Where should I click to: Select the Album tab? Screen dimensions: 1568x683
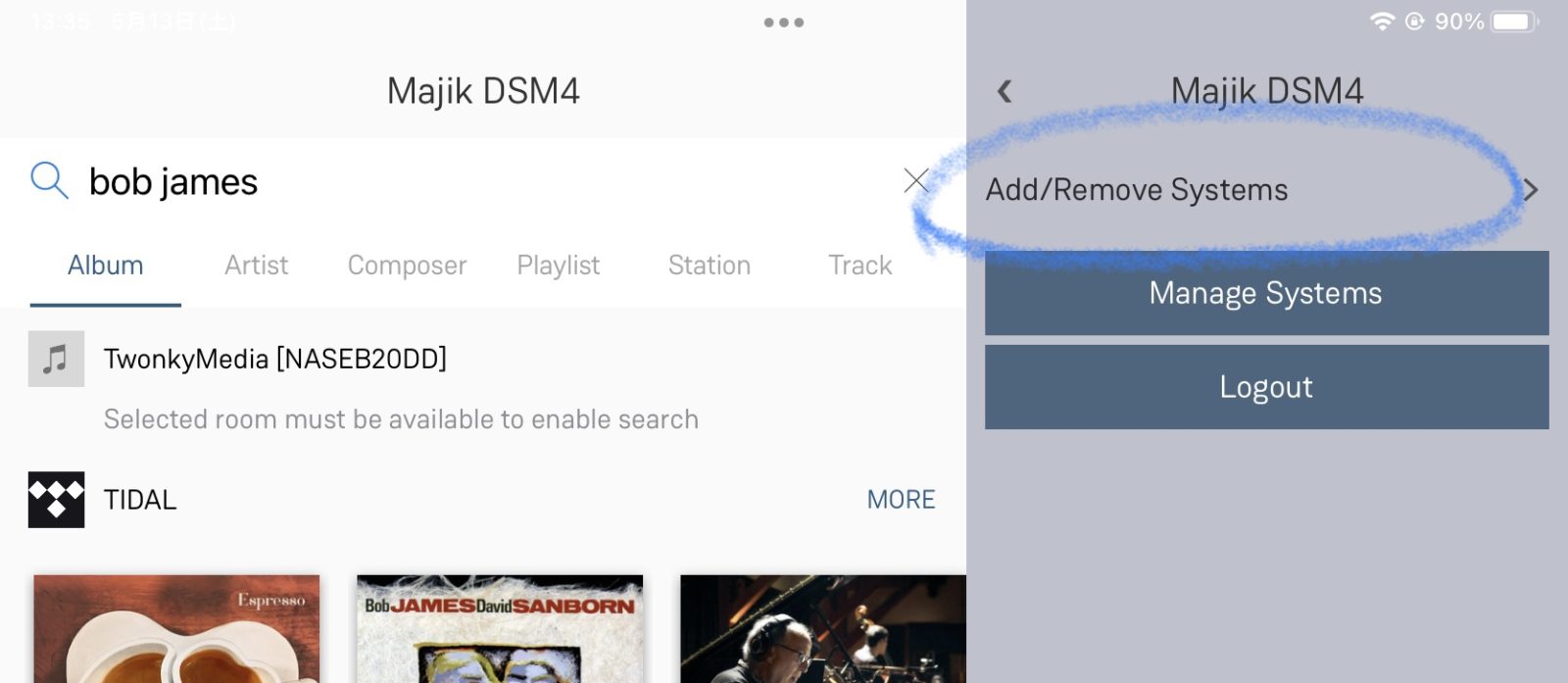(x=105, y=266)
